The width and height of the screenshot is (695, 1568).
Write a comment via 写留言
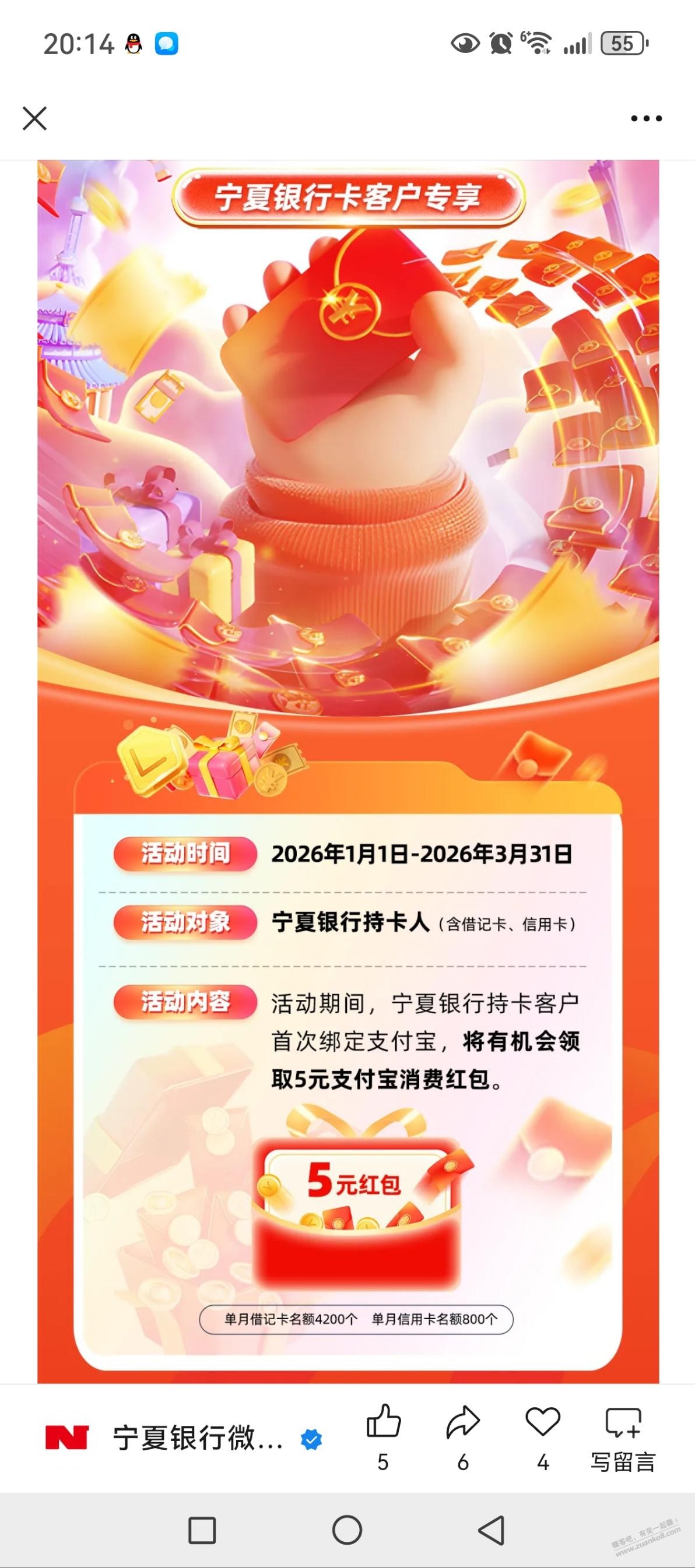[x=623, y=1436]
